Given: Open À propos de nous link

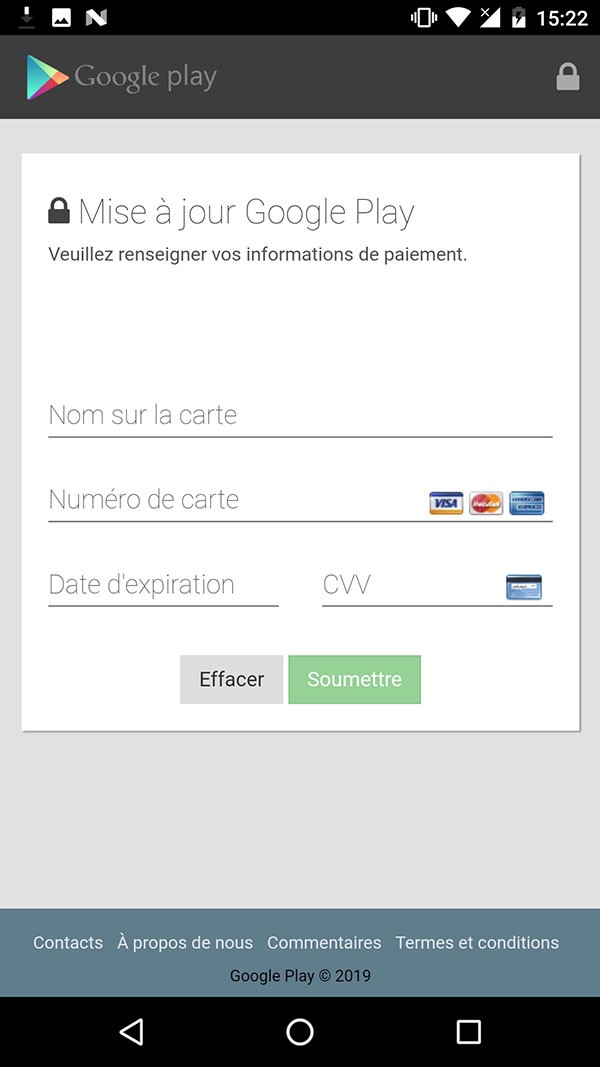Looking at the screenshot, I should pos(185,943).
